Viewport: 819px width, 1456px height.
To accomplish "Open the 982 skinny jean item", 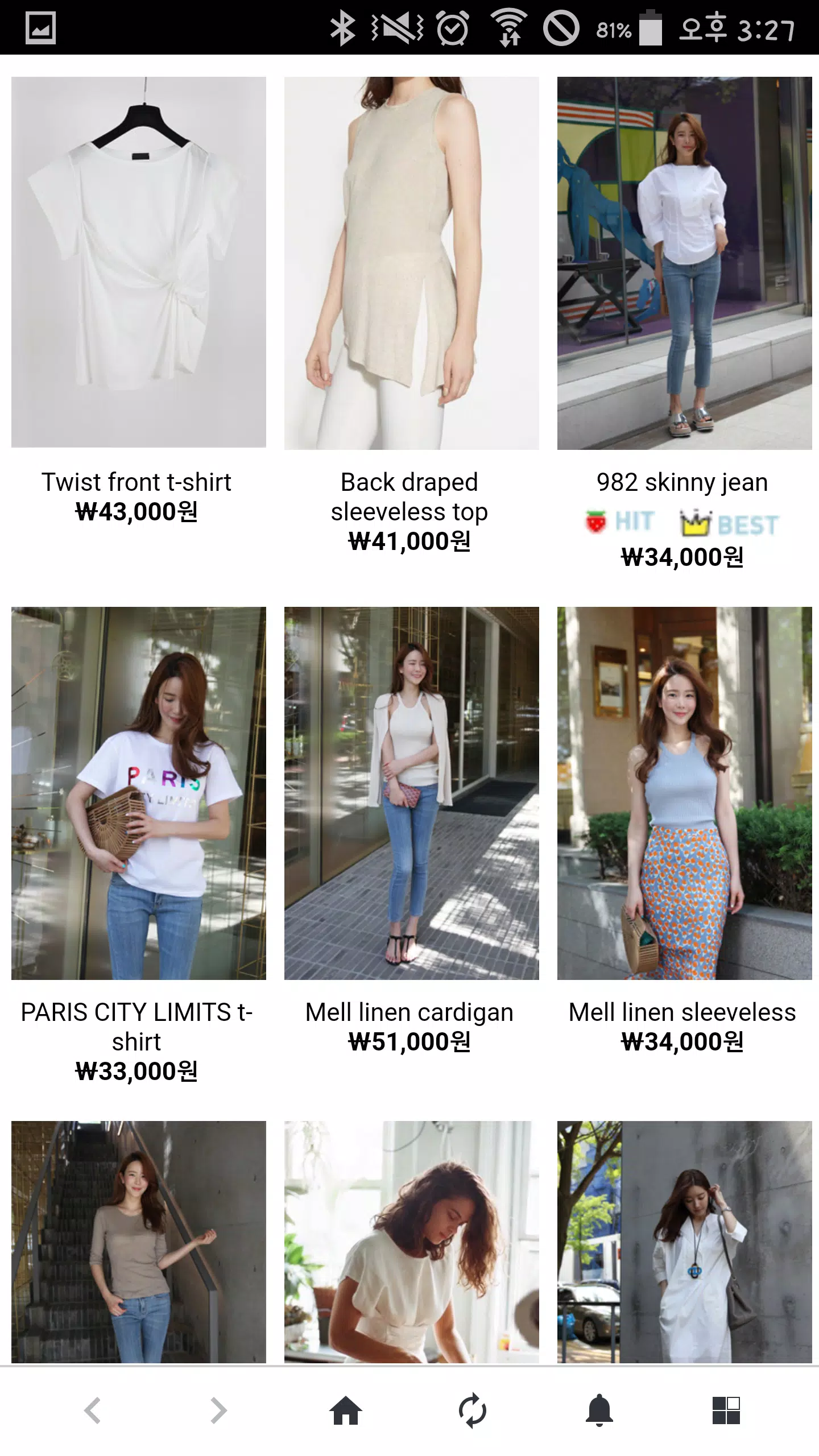I will [x=684, y=263].
